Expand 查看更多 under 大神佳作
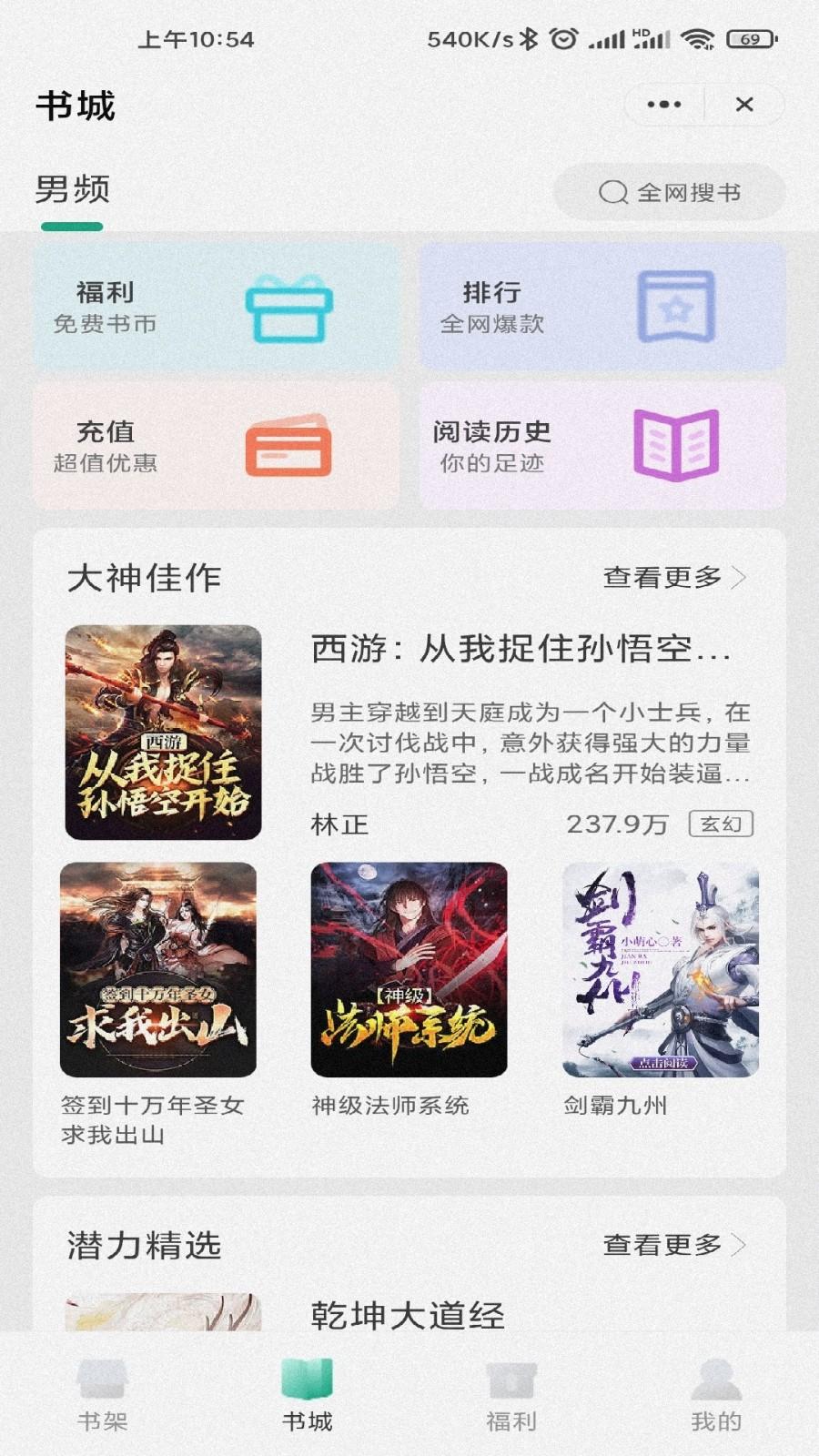The image size is (819, 1456). coord(660,576)
